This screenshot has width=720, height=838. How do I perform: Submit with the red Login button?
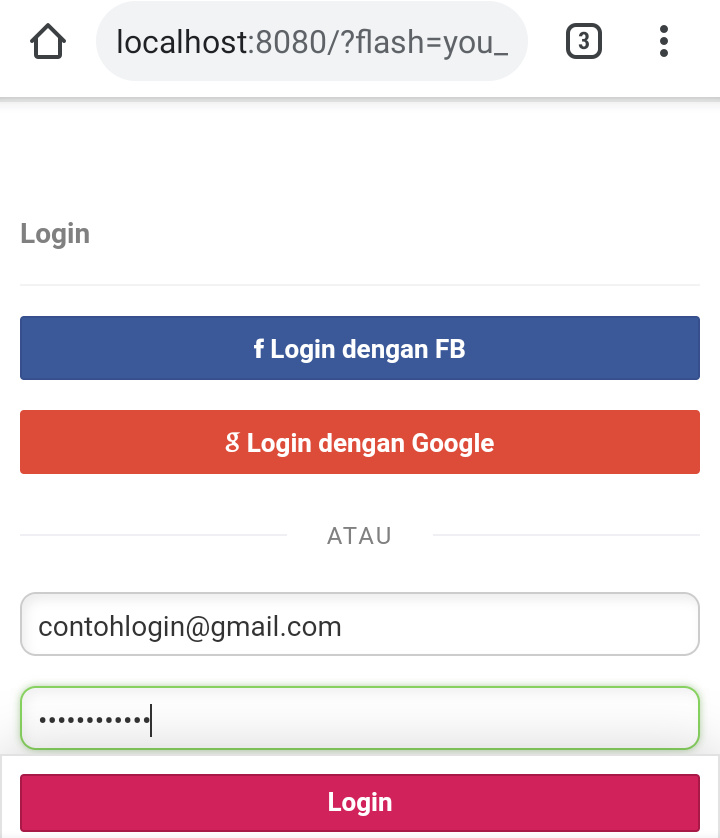point(360,802)
